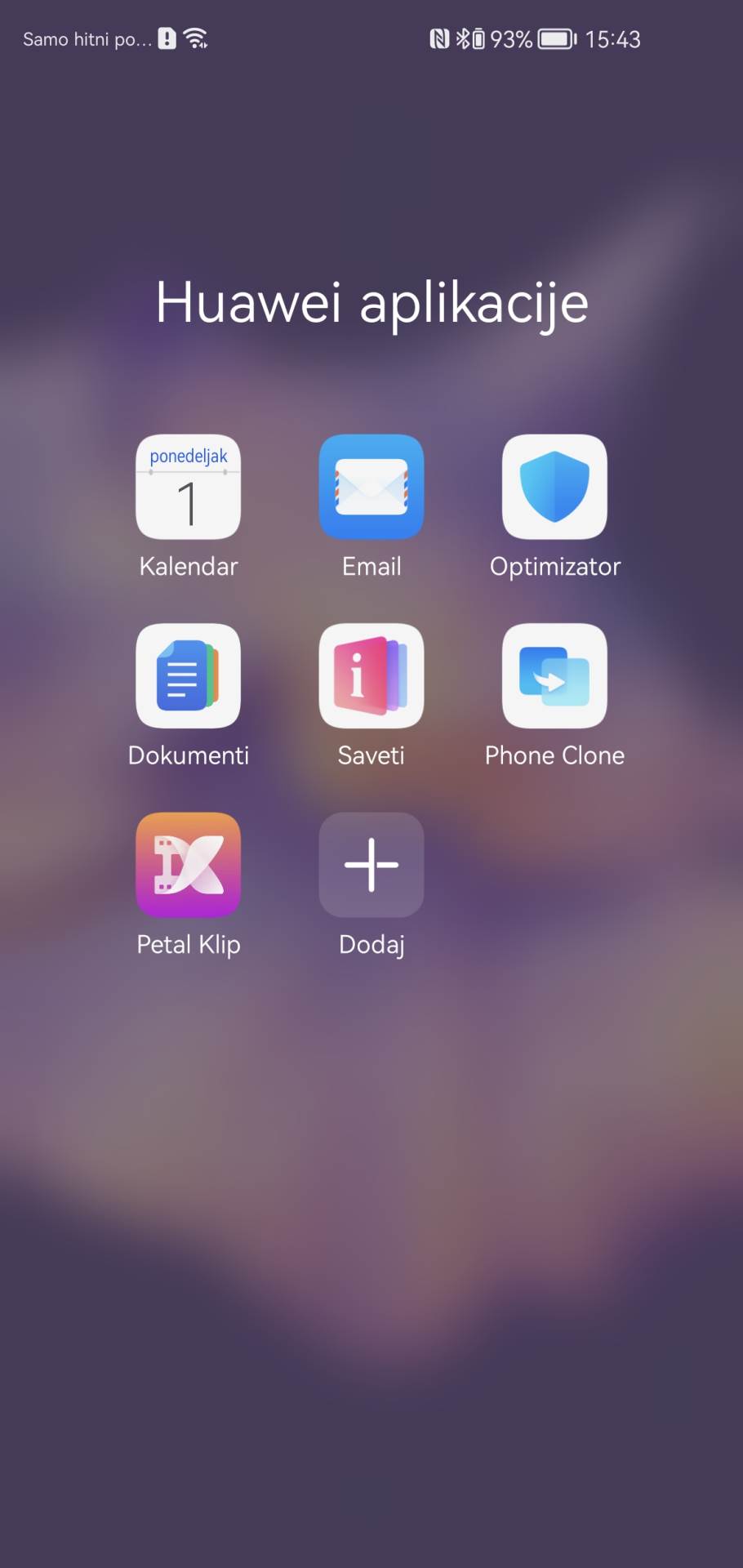The width and height of the screenshot is (743, 1568).
Task: Open the Kalendar app
Action: 188,487
